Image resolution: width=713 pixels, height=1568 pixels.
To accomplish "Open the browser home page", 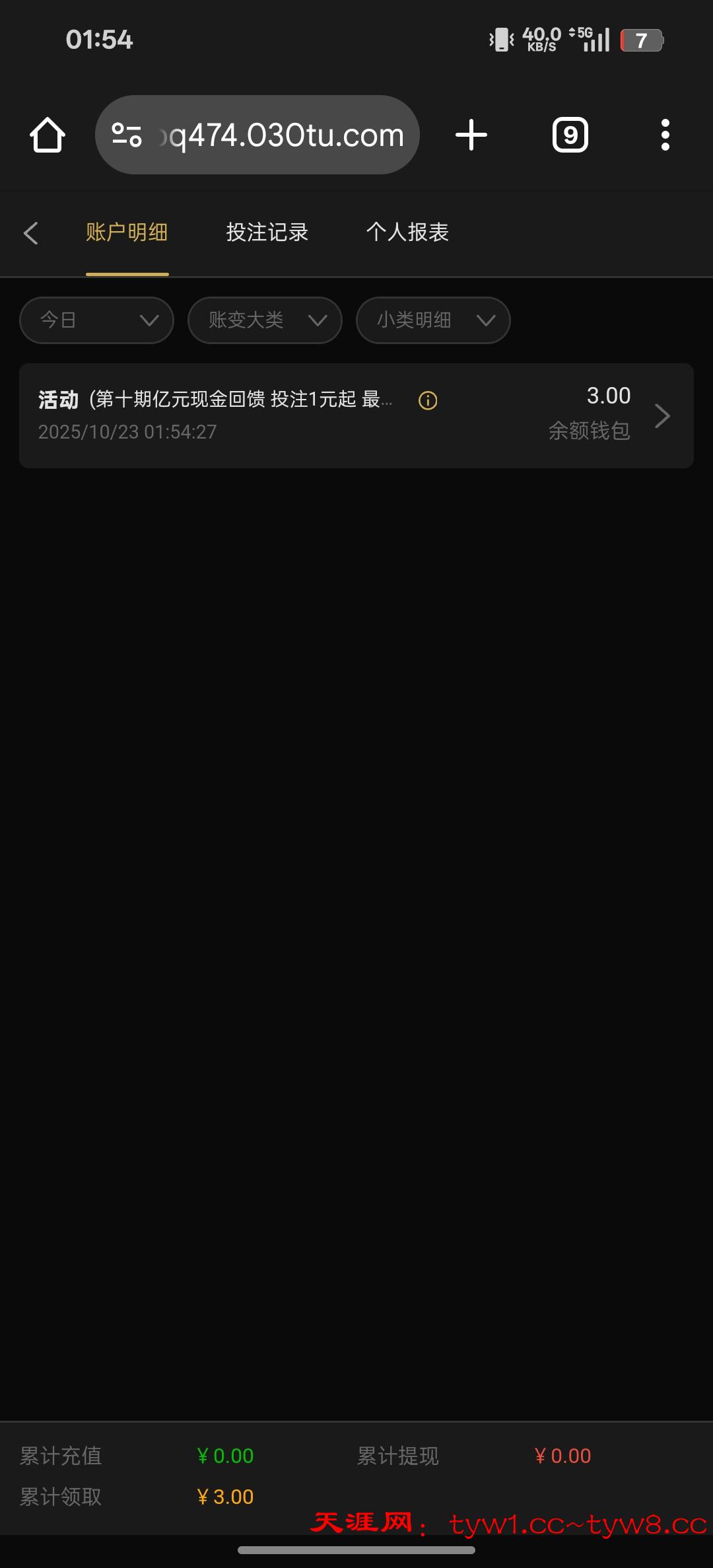I will coord(48,135).
